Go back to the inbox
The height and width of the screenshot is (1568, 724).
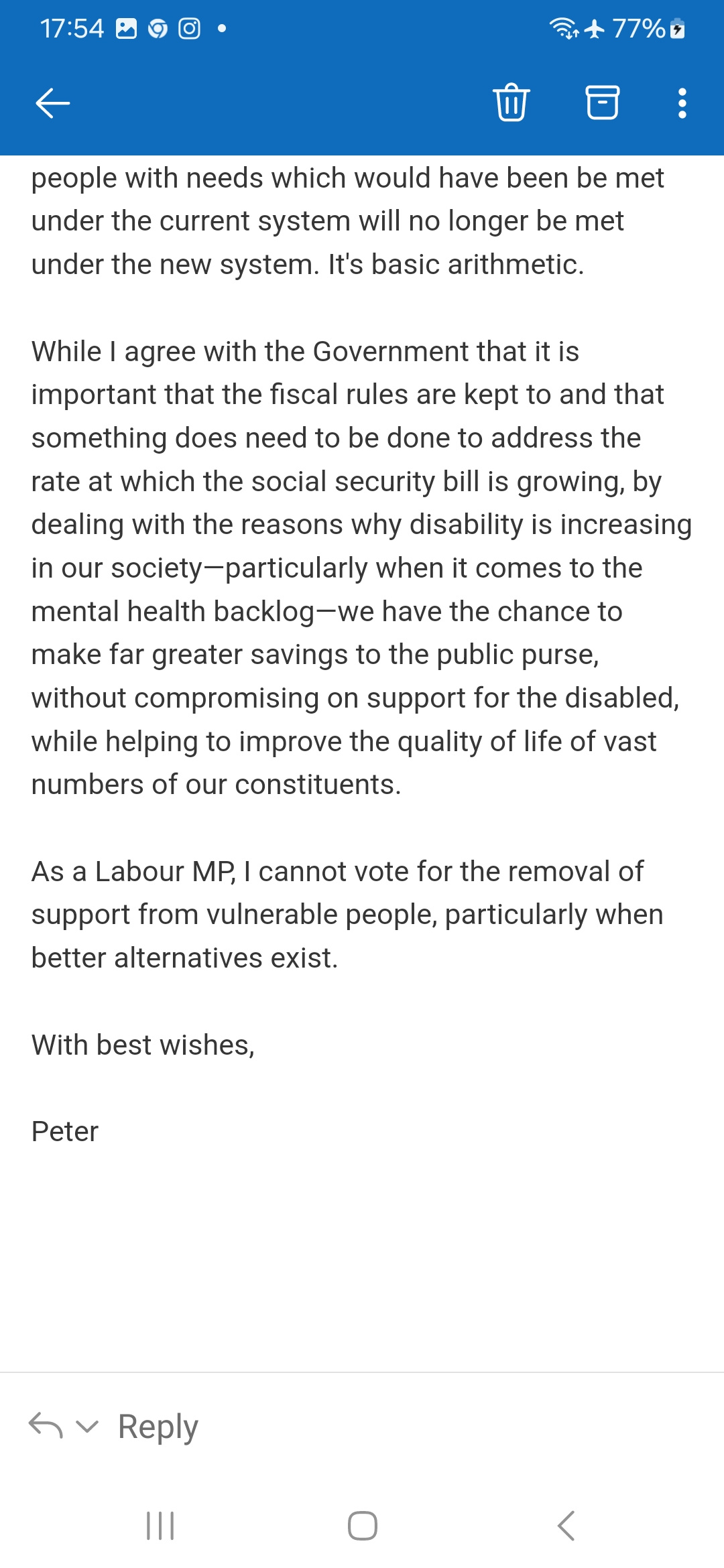[52, 103]
